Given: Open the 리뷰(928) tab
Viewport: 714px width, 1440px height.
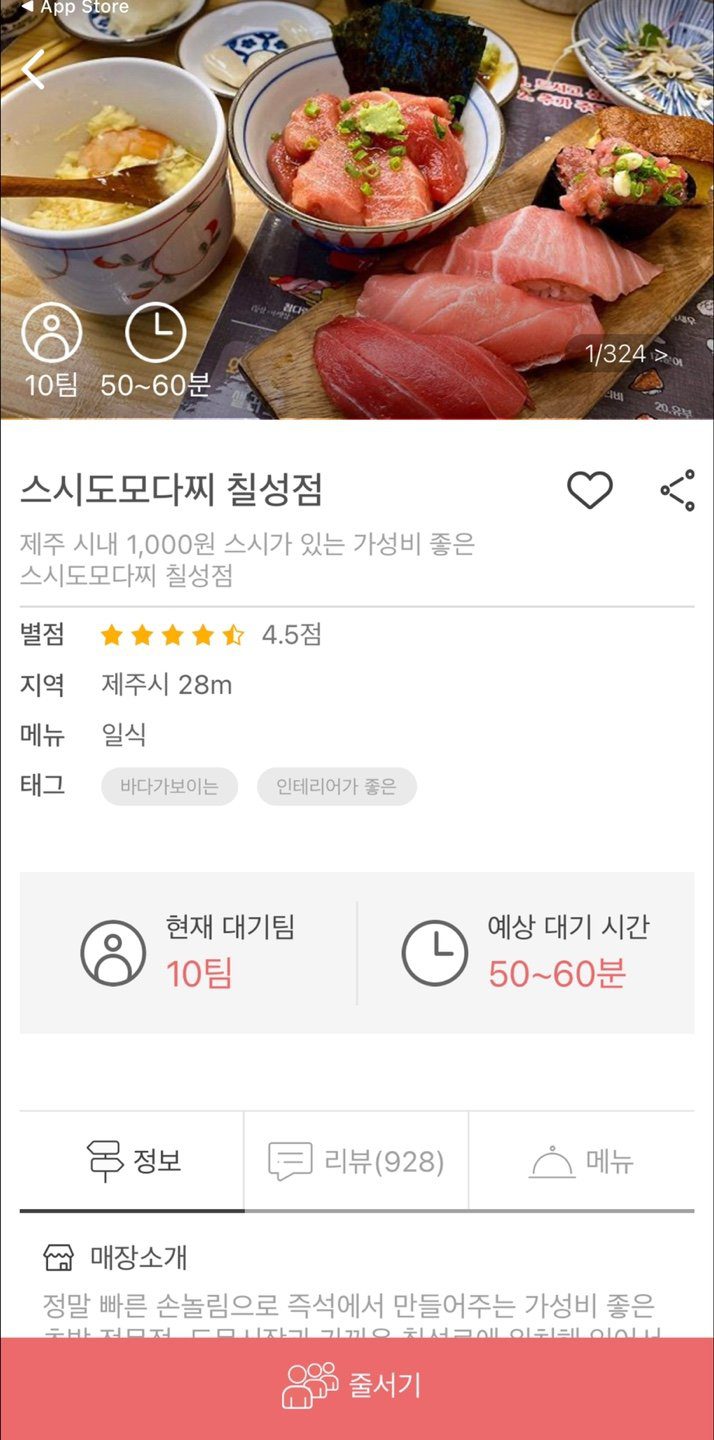Looking at the screenshot, I should pyautogui.click(x=356, y=1162).
